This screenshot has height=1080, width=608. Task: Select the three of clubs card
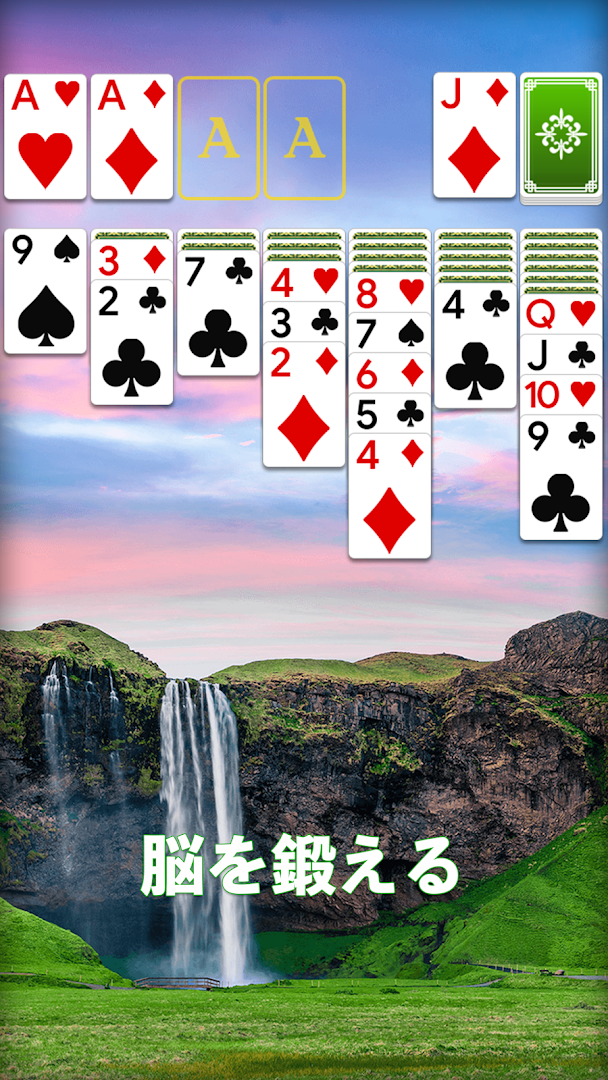point(303,323)
